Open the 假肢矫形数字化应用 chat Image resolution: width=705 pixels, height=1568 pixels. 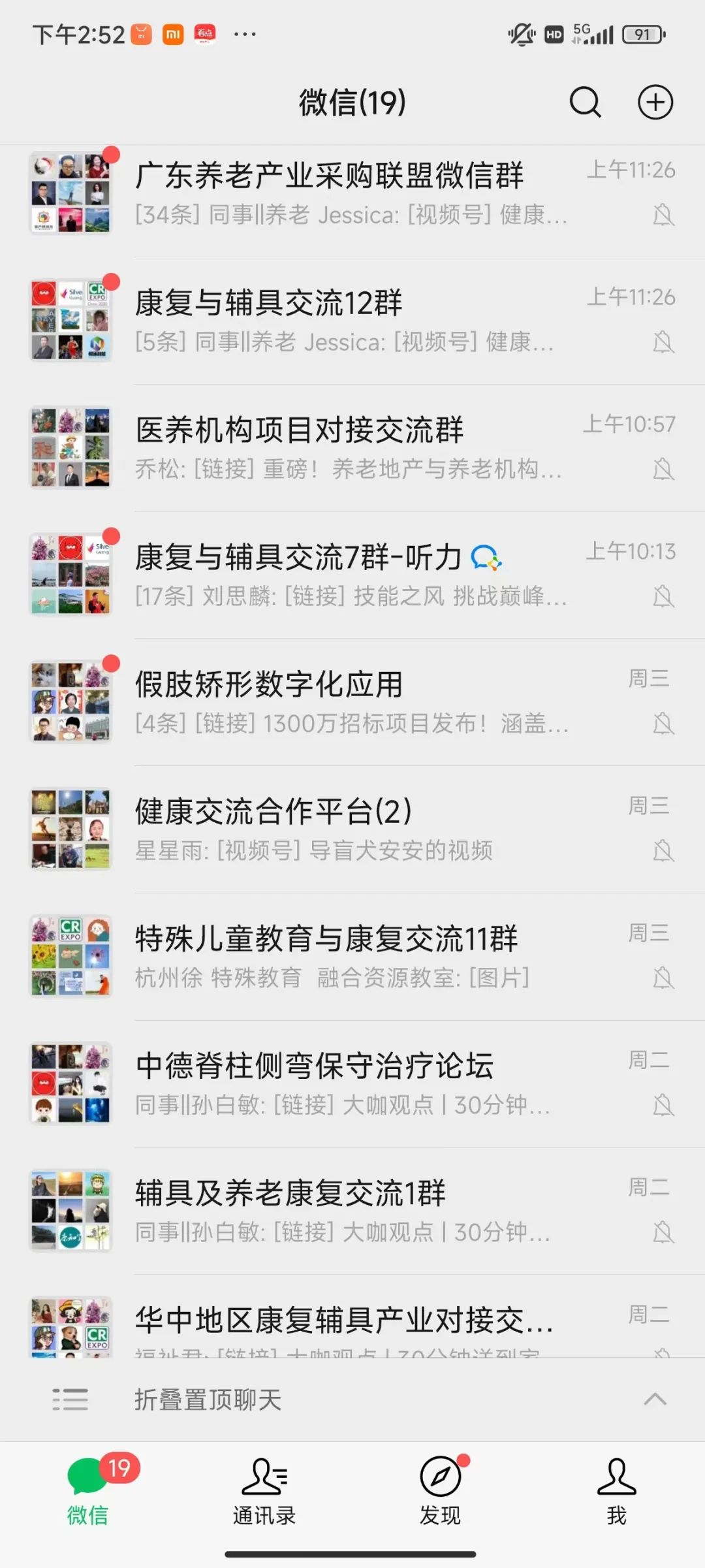352,702
